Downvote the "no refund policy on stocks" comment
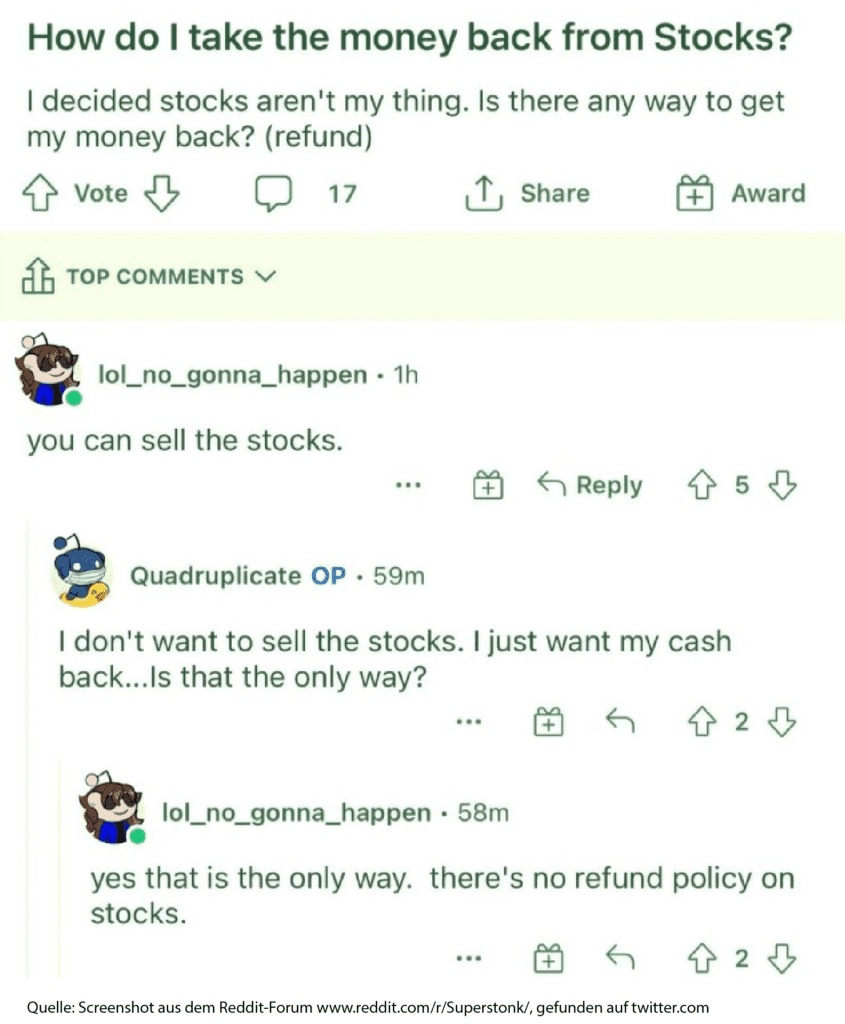 click(x=781, y=959)
